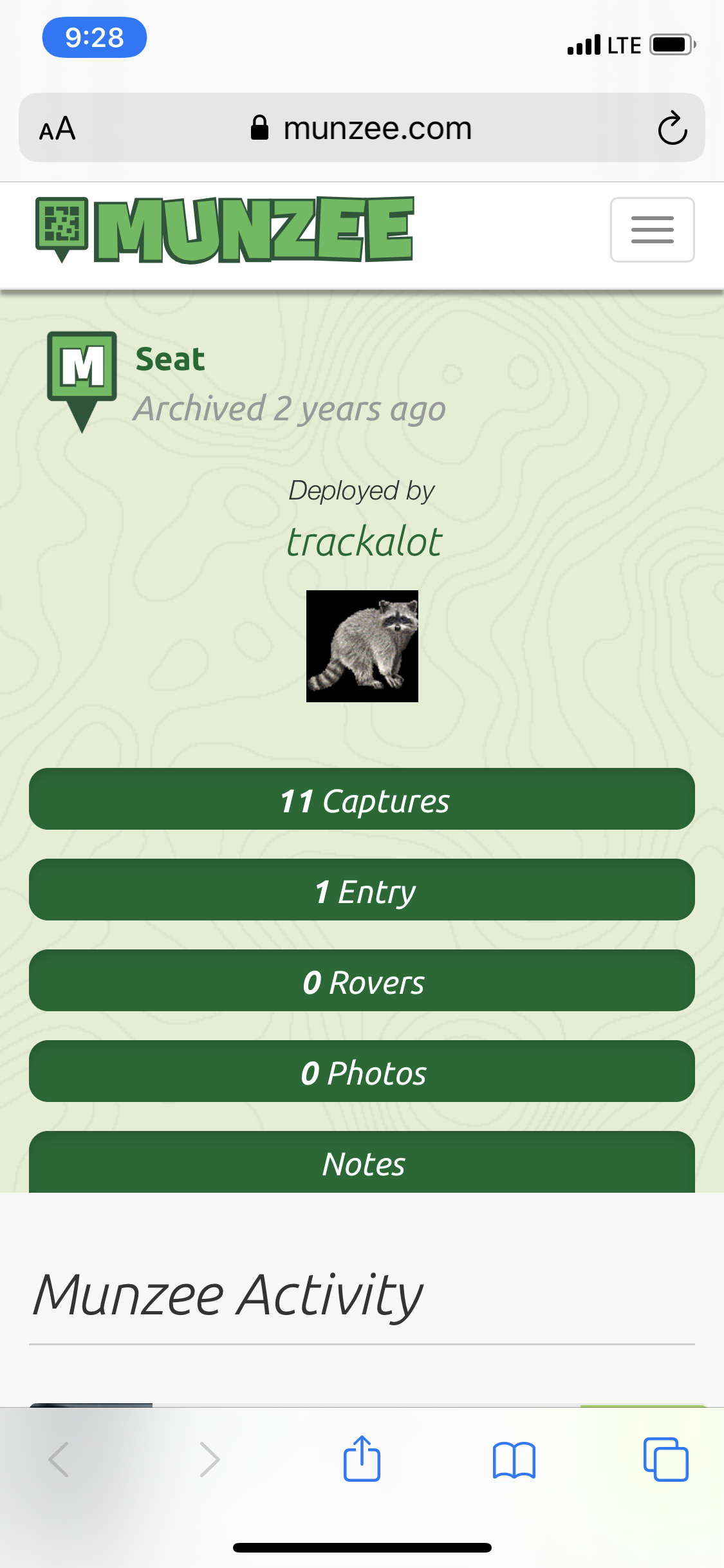Viewport: 724px width, 1568px height.
Task: Open the AA reader options
Action: pyautogui.click(x=57, y=129)
